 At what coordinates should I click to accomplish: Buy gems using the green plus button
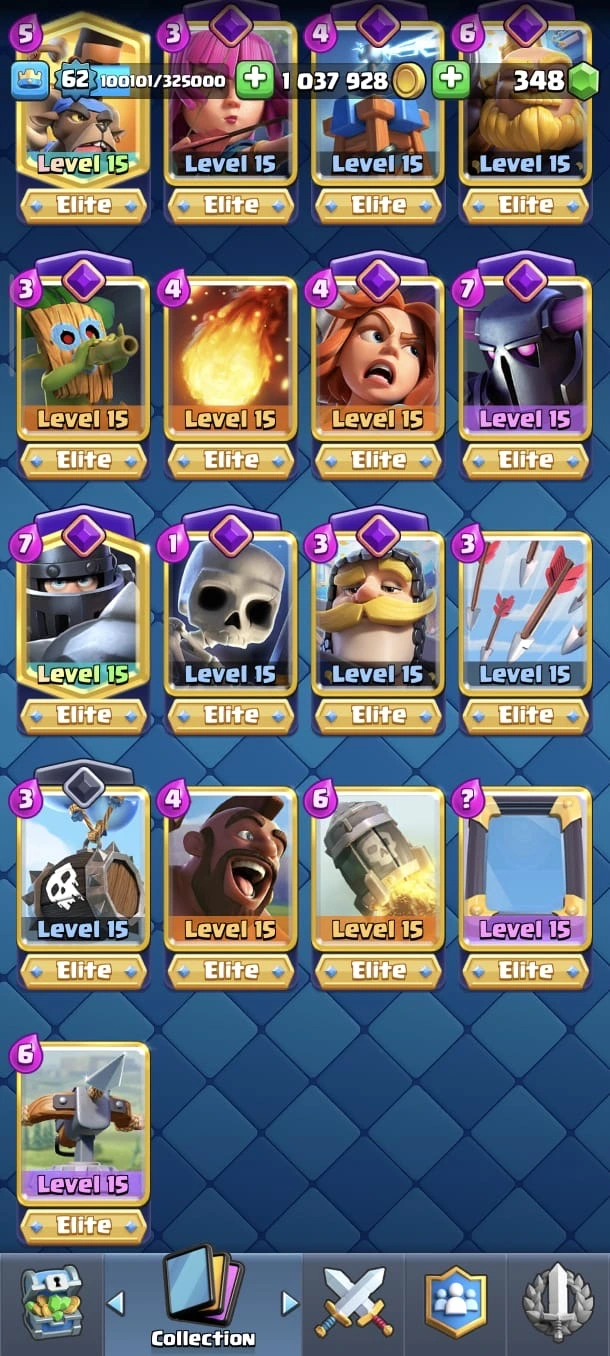[451, 80]
